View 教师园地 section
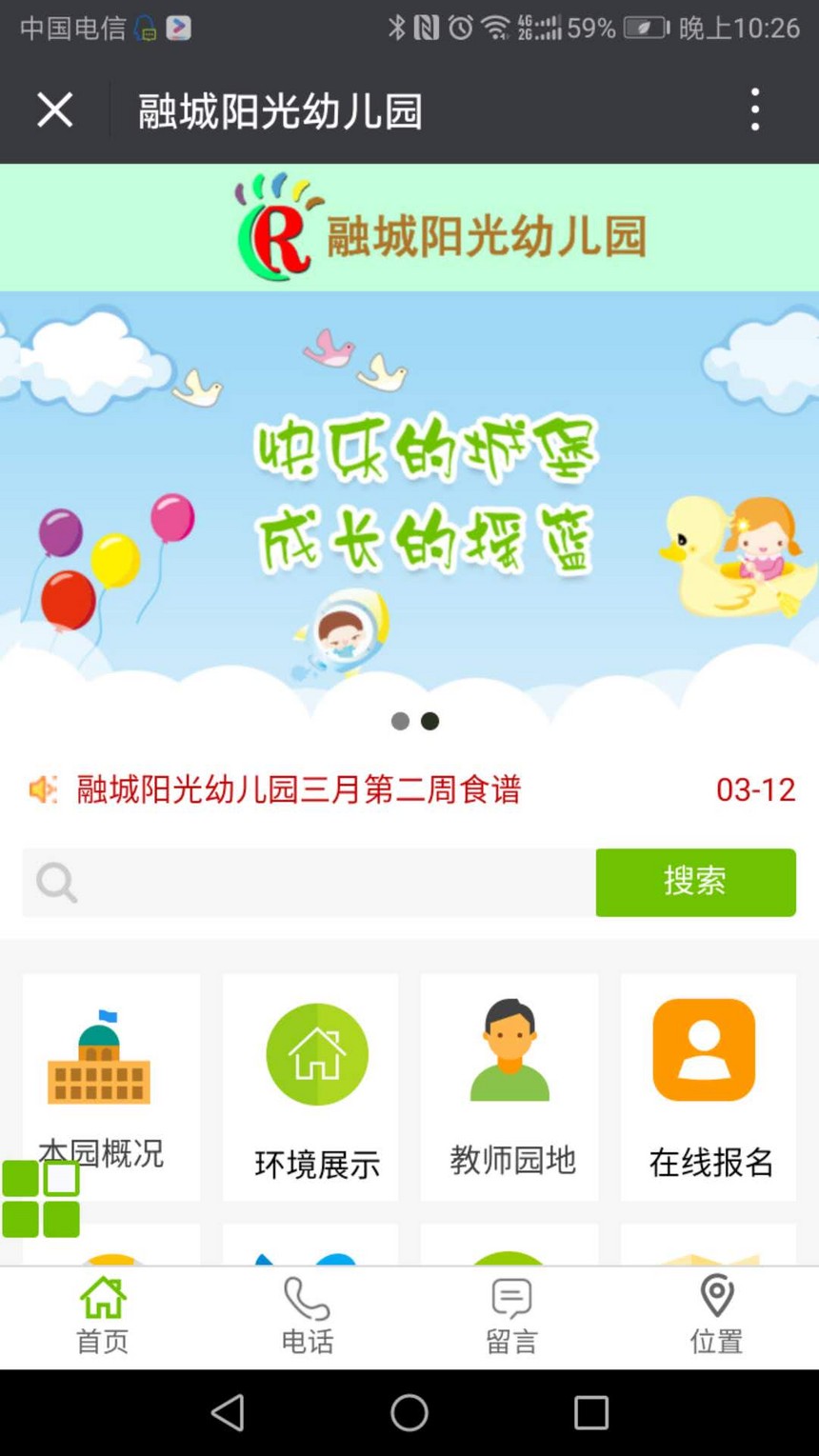This screenshot has height=1456, width=819. [509, 1087]
